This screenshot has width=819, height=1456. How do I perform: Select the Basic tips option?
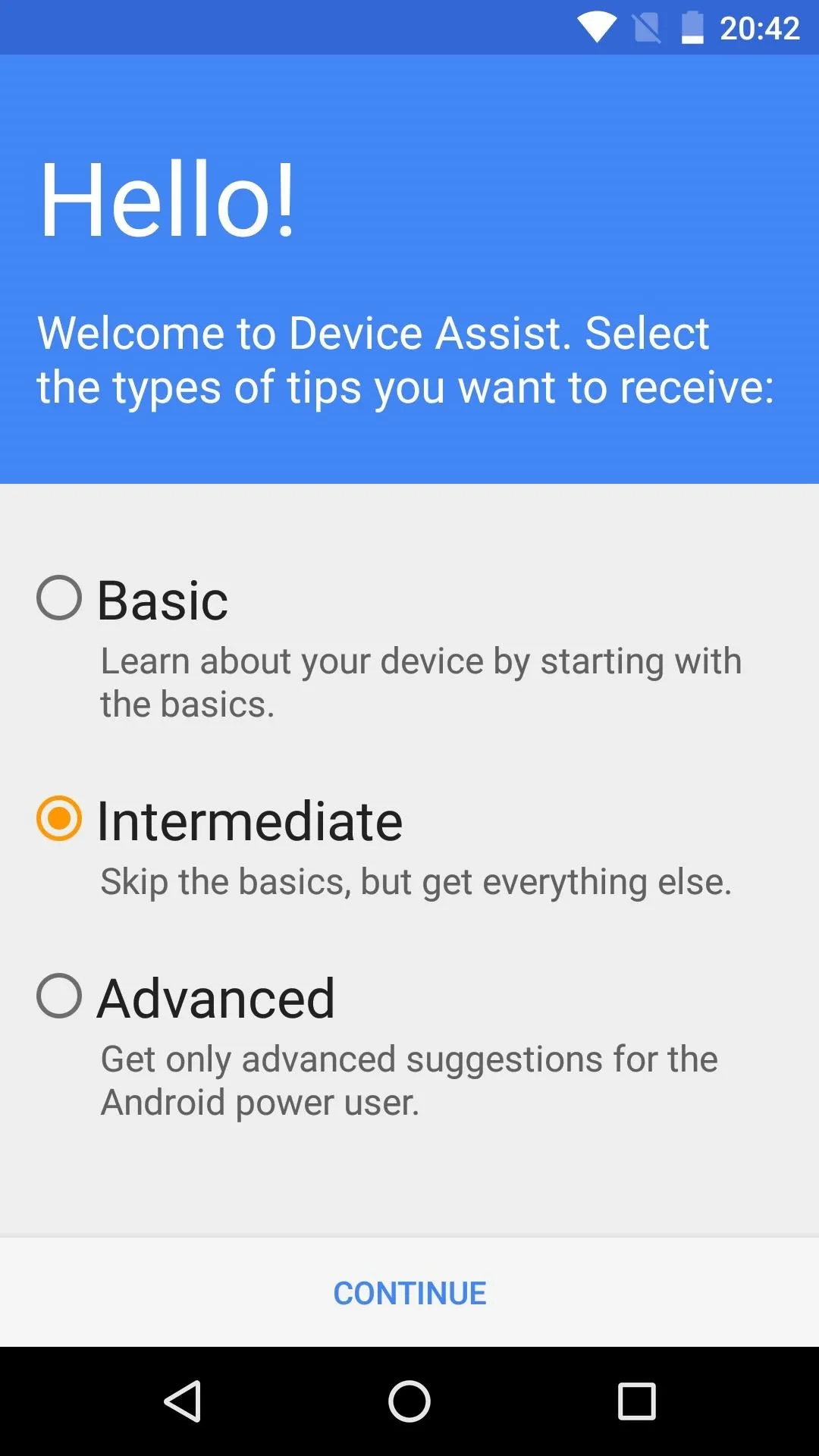tap(59, 598)
